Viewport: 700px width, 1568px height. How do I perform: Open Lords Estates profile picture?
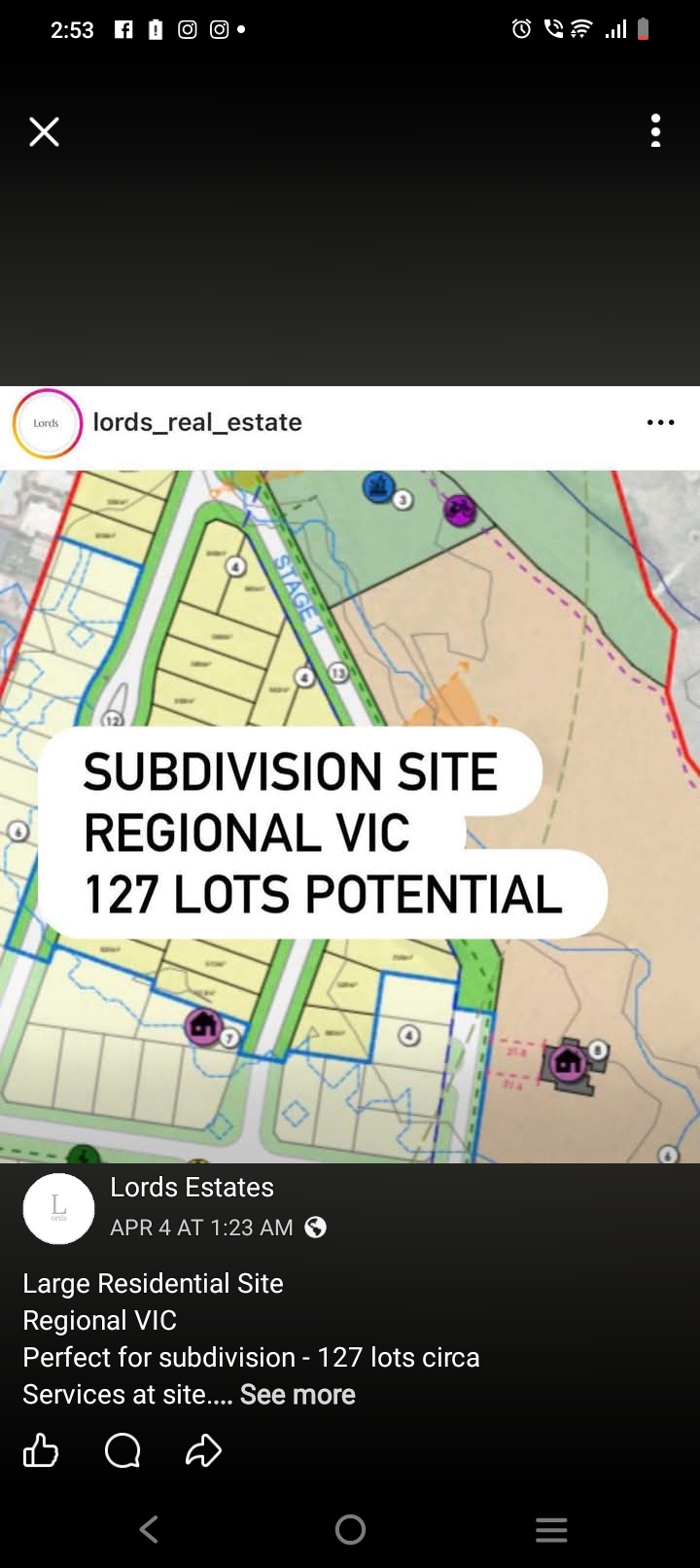(58, 1208)
